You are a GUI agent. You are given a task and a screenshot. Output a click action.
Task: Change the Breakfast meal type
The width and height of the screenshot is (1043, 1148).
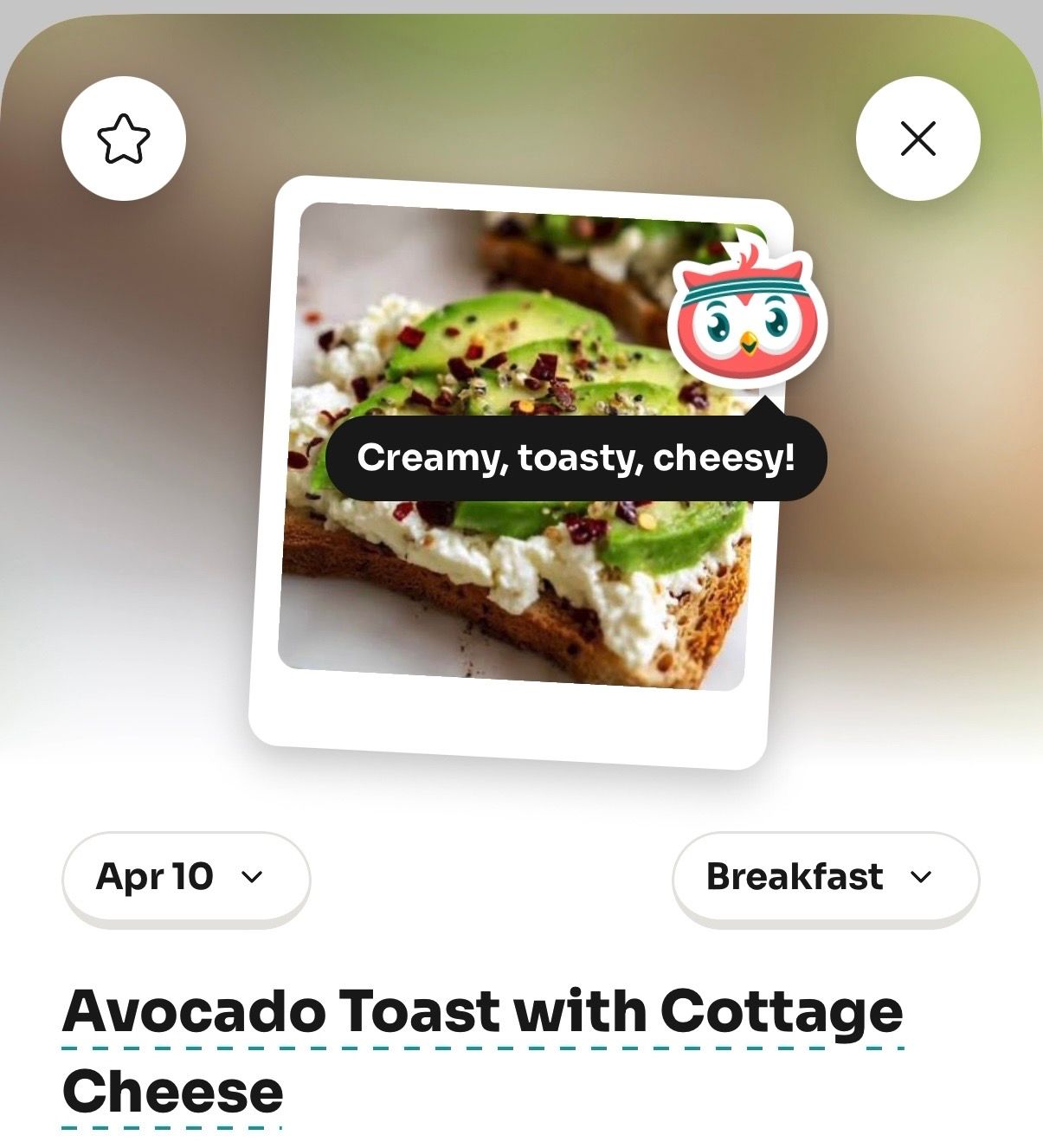[x=825, y=877]
